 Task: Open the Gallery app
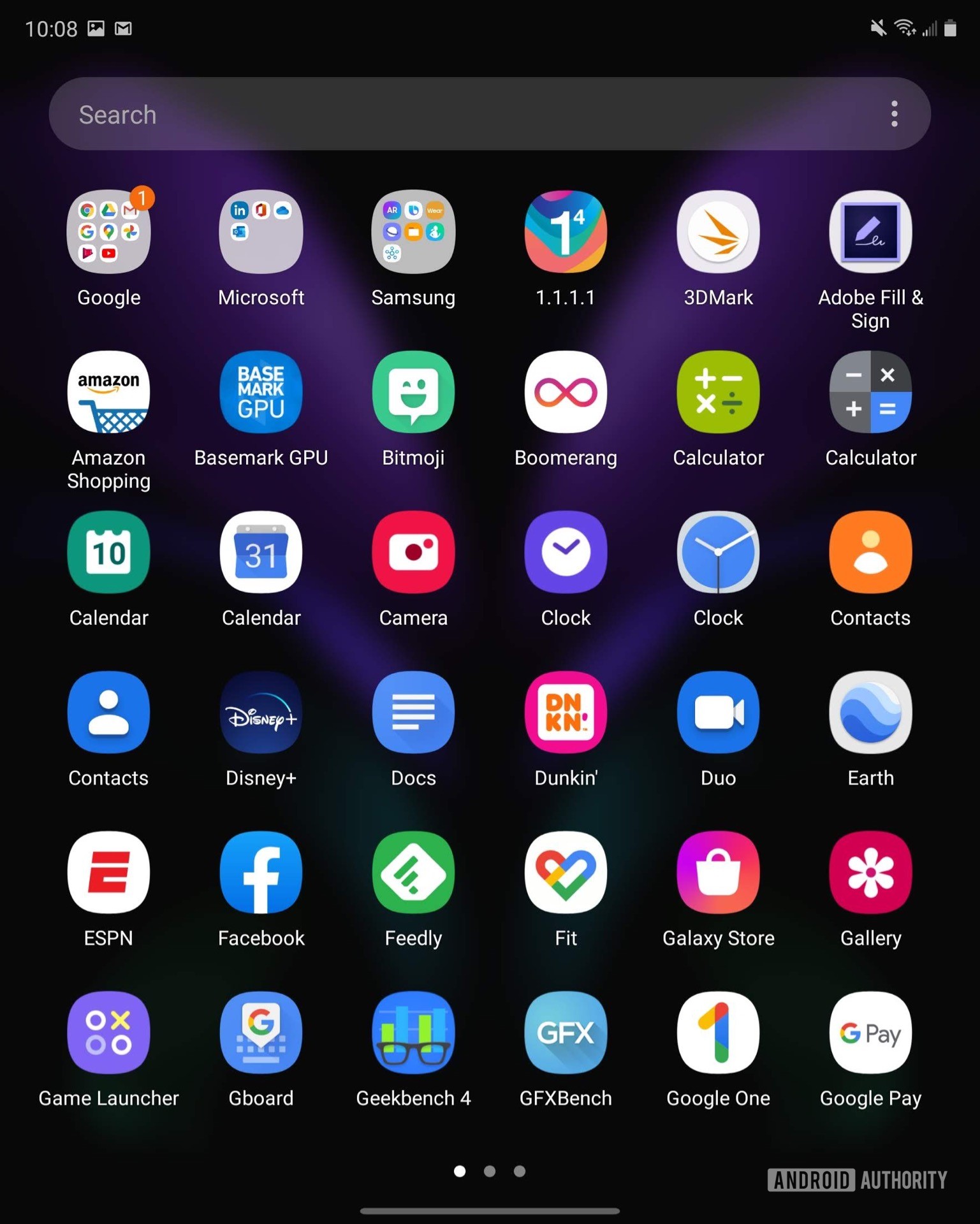coord(870,872)
